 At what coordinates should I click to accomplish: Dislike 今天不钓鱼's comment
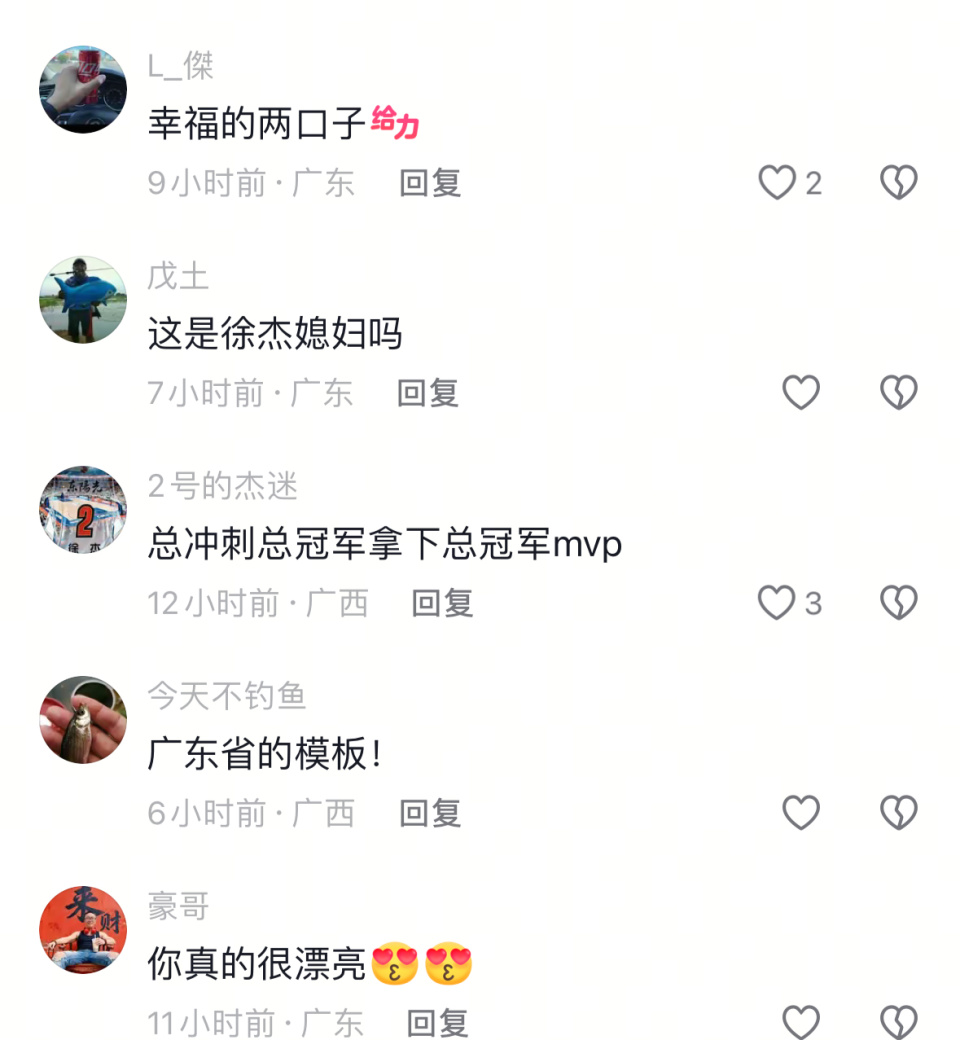pos(898,813)
